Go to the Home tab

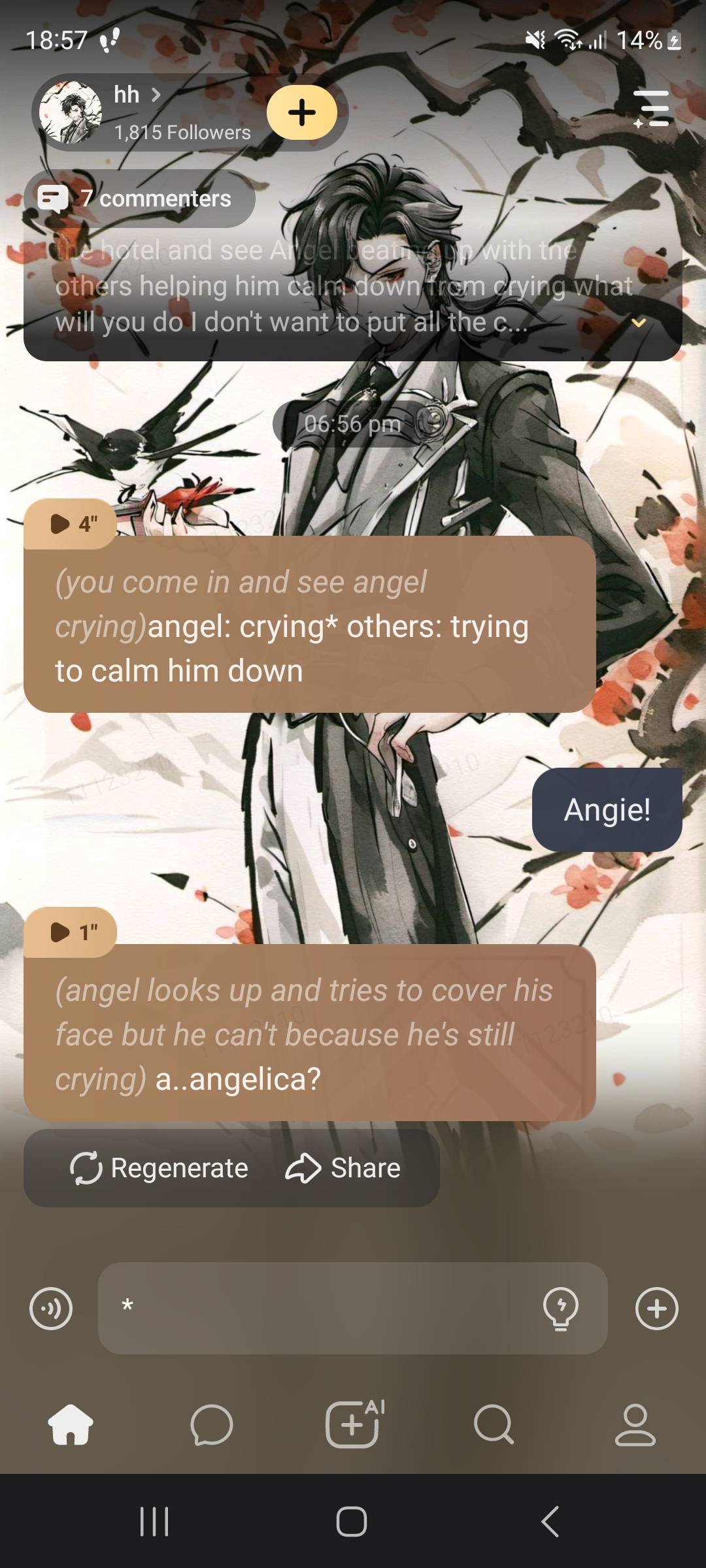click(71, 1424)
